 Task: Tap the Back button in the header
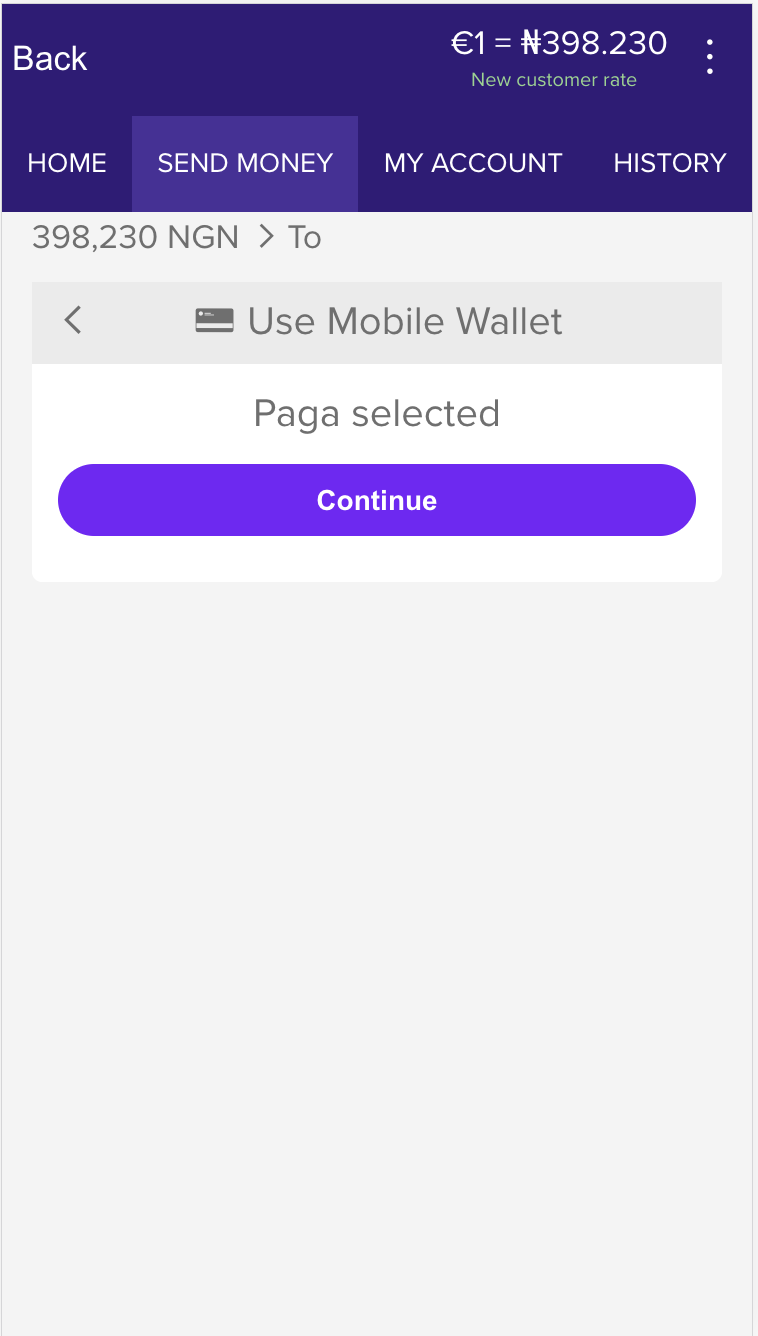pos(50,58)
